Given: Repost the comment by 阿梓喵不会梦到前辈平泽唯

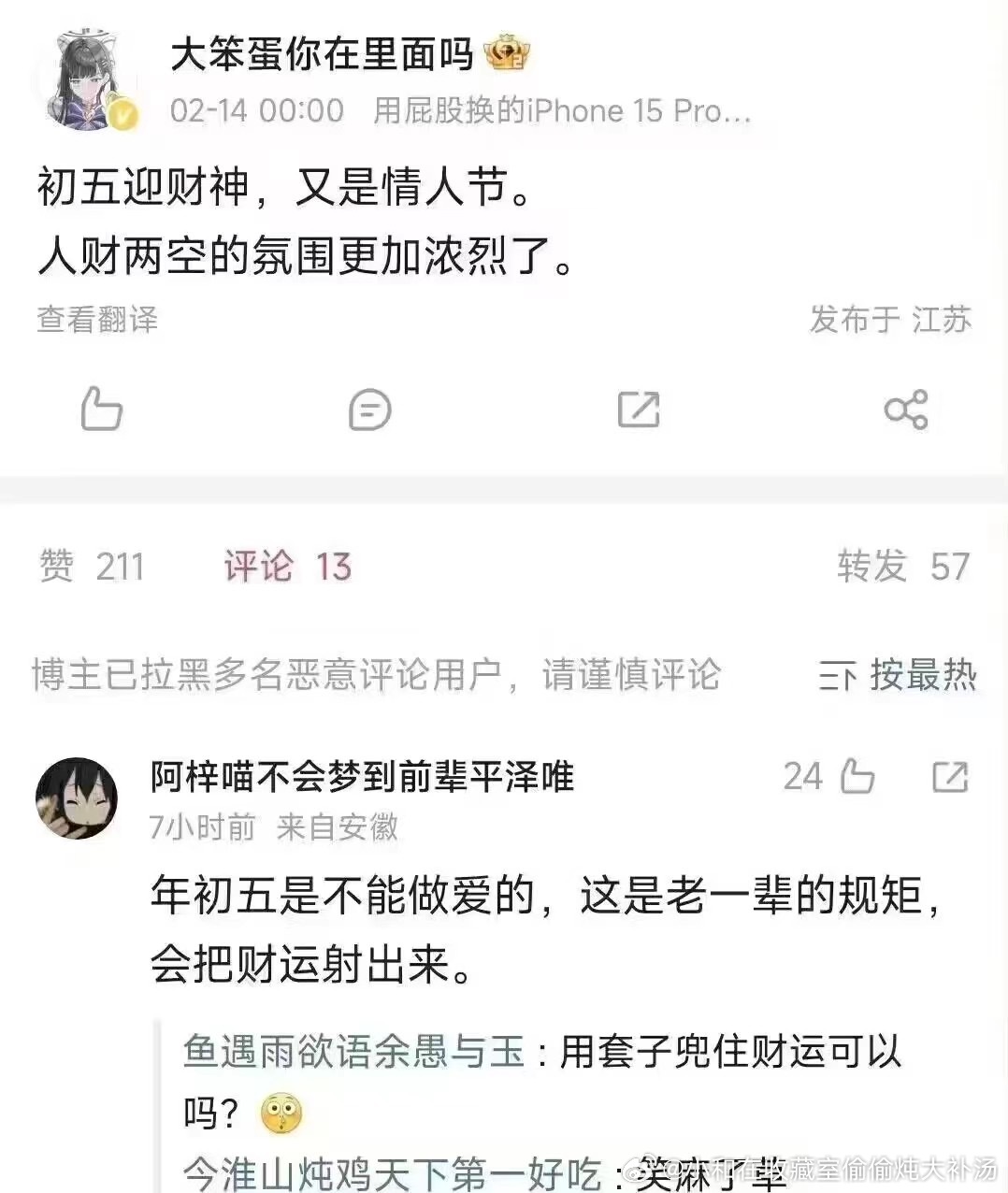Looking at the screenshot, I should coord(950,777).
